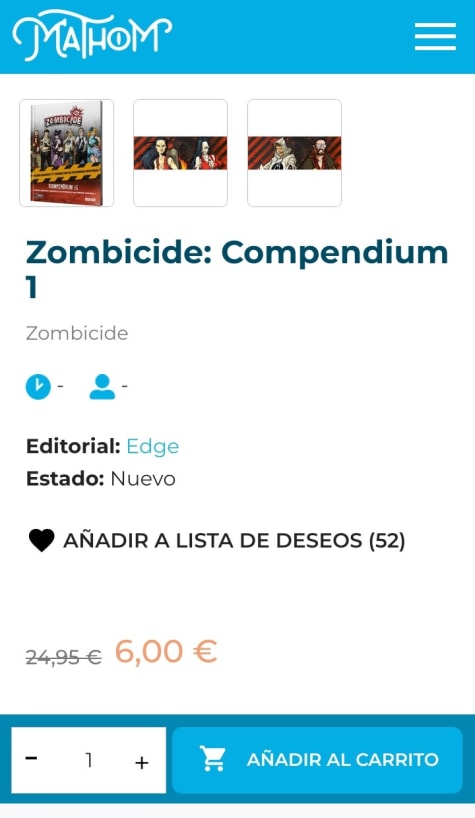Increase quantity with plus button
Screen dimensions: 475x818
click(142, 762)
